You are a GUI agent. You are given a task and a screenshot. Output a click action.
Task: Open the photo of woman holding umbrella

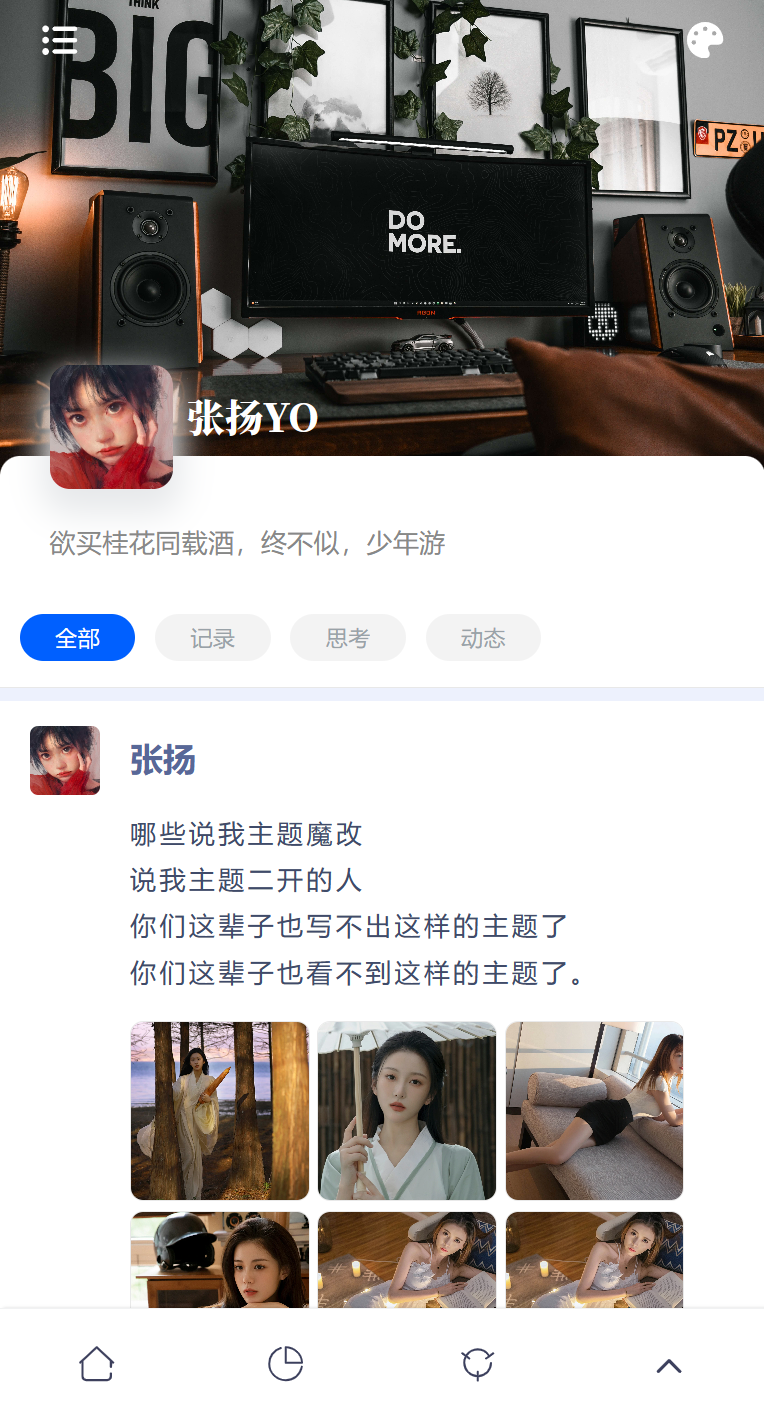[407, 1110]
